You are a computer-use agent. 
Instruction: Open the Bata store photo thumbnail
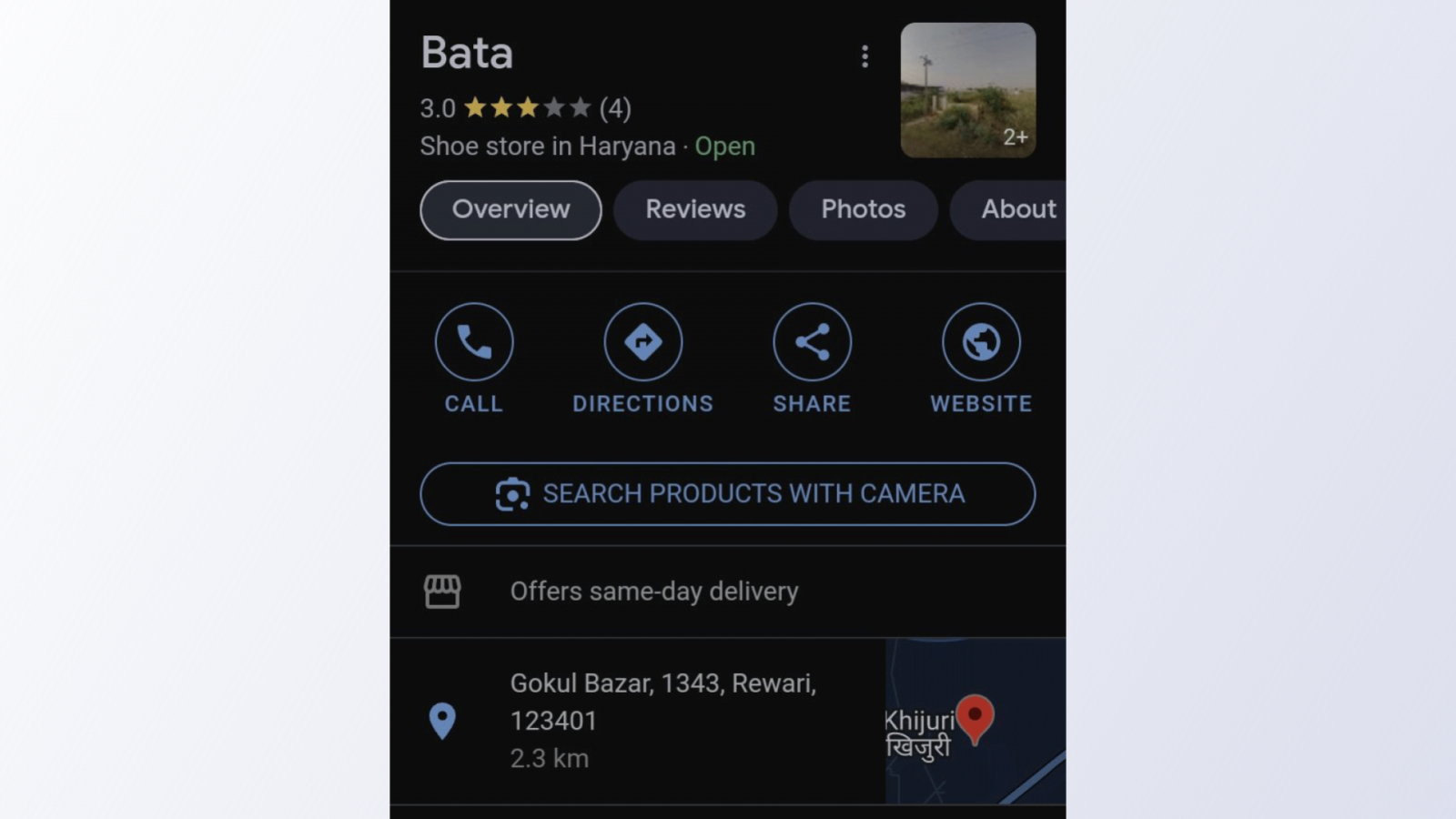(967, 90)
